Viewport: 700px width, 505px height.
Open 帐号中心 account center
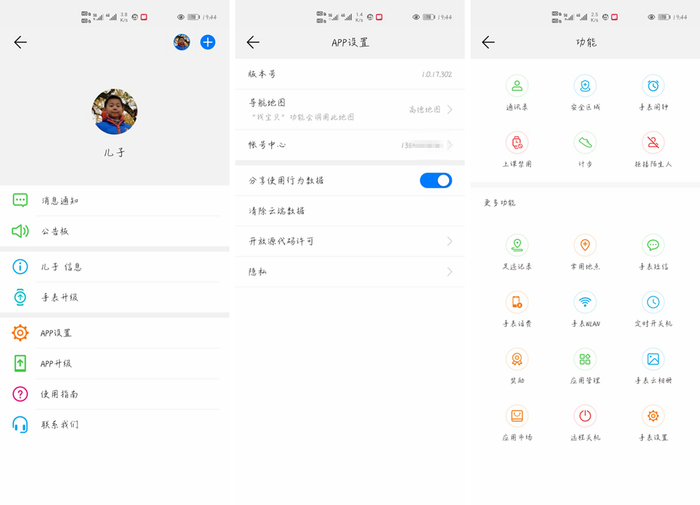(x=350, y=145)
